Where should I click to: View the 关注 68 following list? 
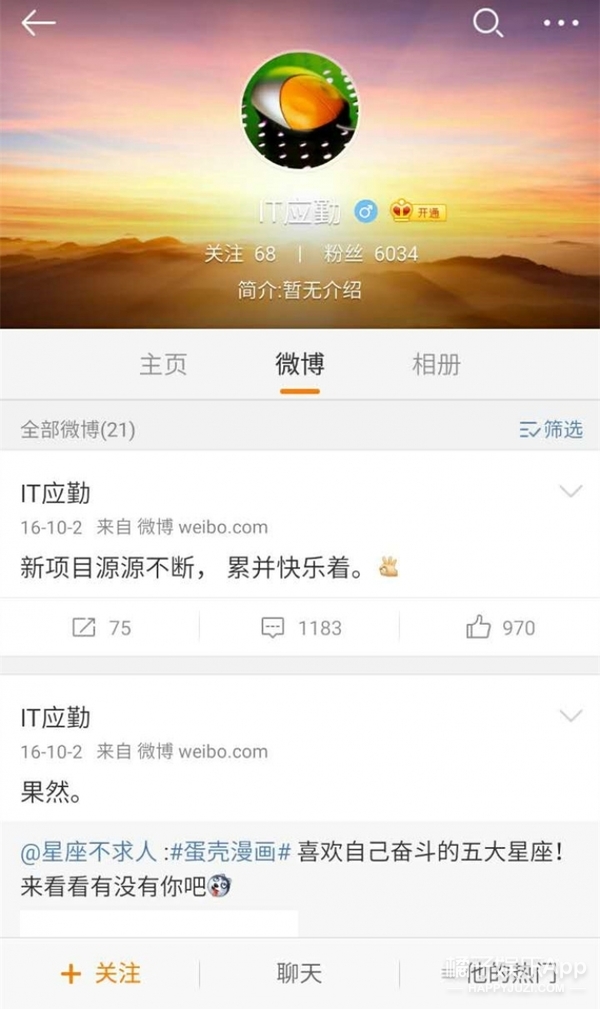240,253
